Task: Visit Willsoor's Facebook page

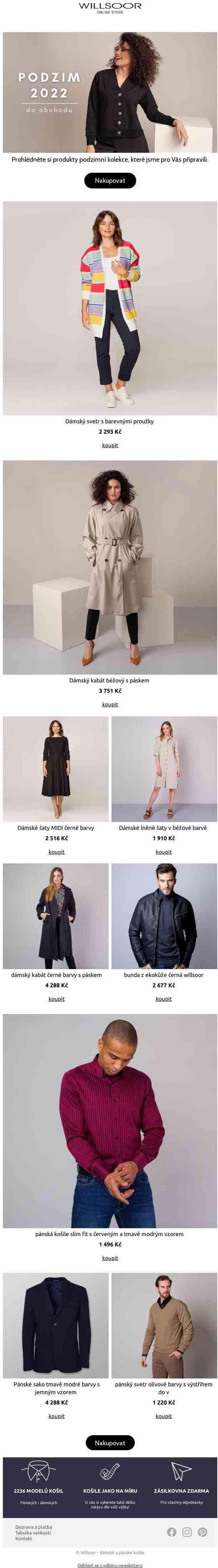Action: click(x=172, y=1532)
